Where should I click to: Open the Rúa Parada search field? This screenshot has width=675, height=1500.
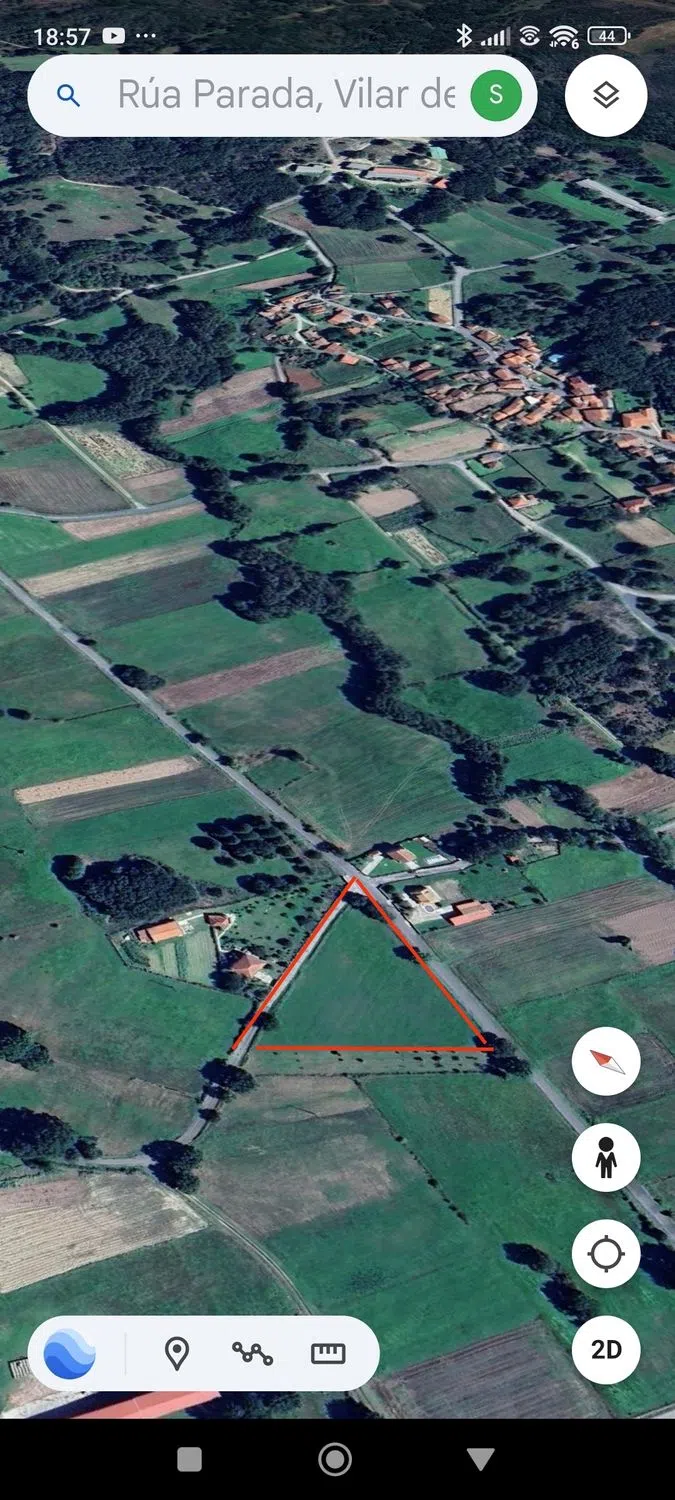(x=285, y=95)
